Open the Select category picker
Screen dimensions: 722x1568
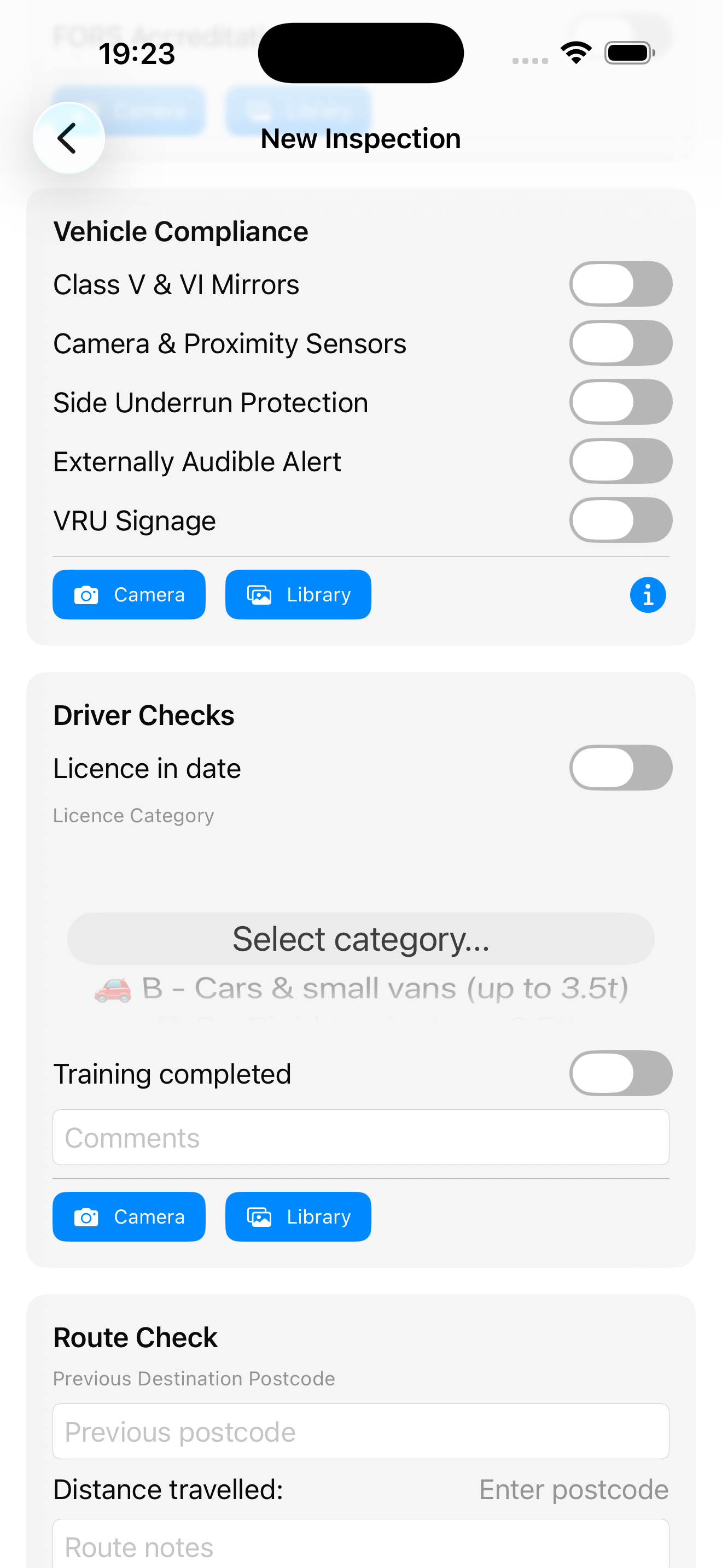pos(361,938)
